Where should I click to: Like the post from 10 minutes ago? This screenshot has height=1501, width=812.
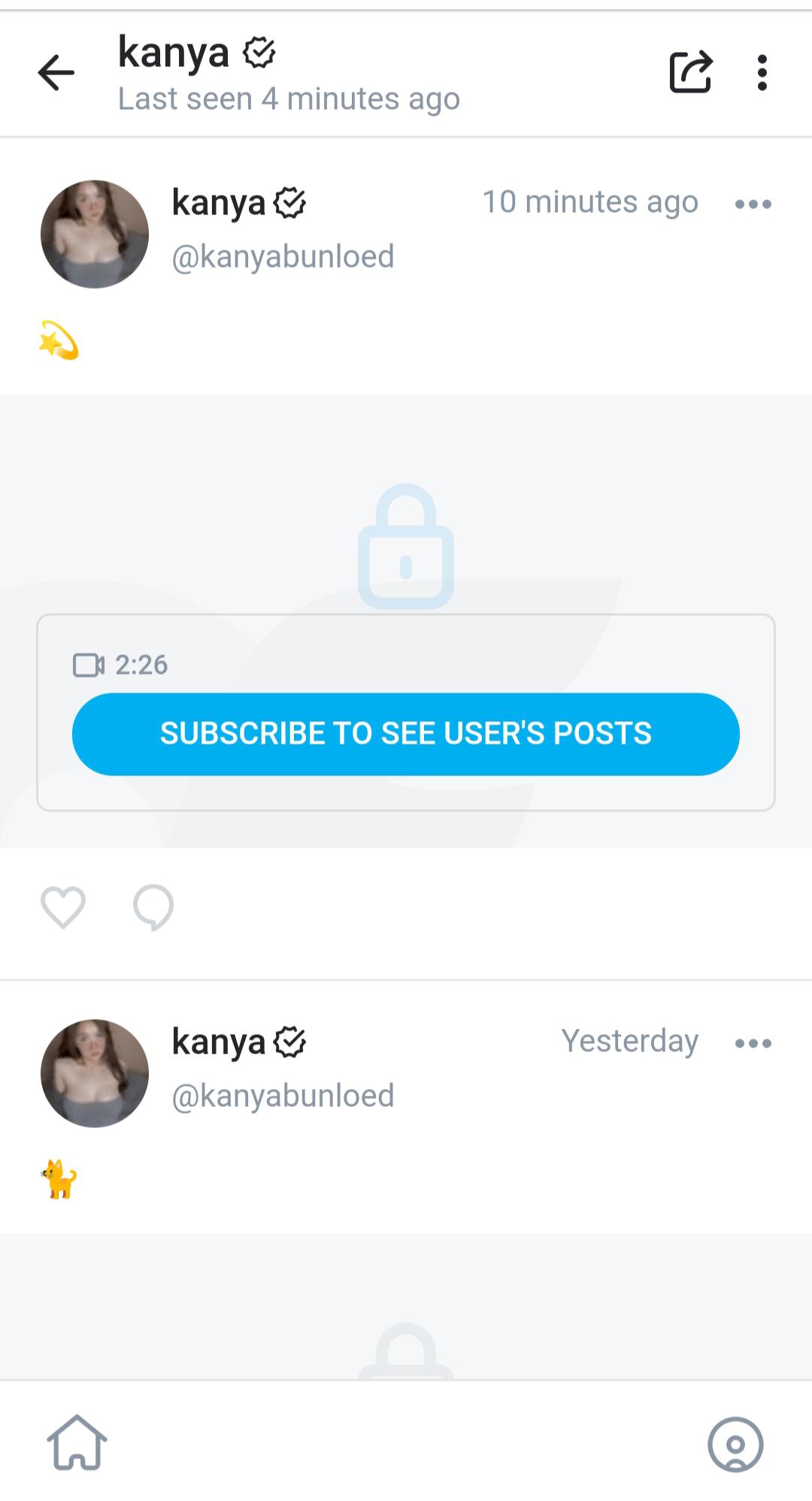(x=63, y=907)
